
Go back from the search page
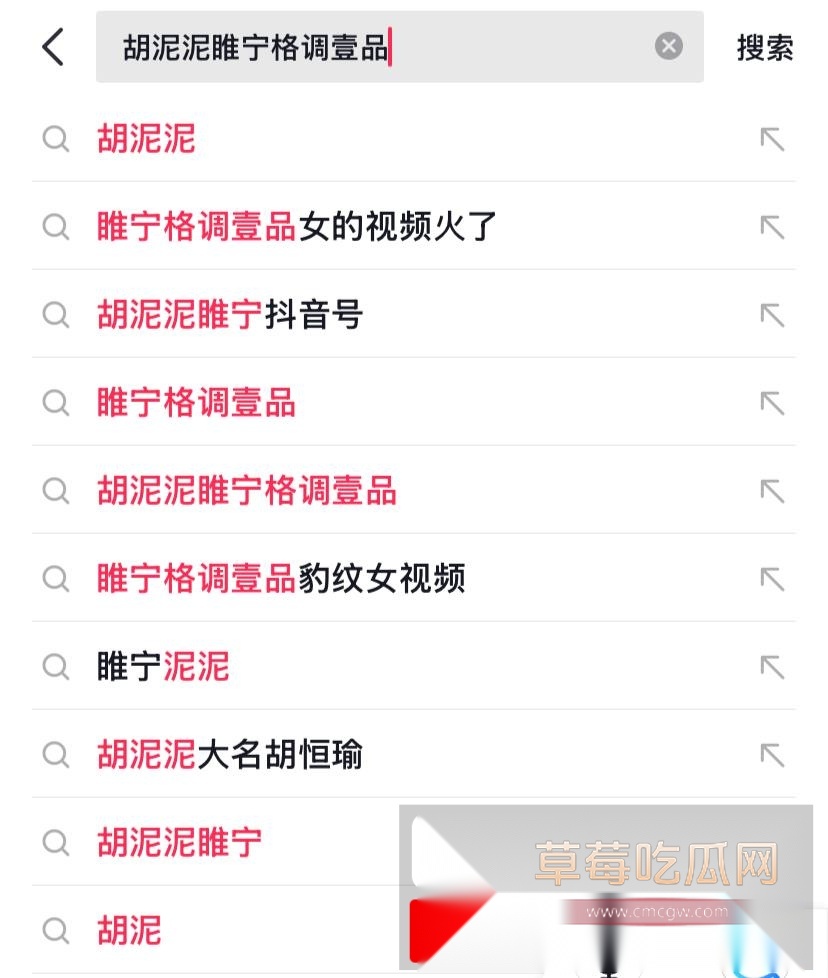pos(53,47)
